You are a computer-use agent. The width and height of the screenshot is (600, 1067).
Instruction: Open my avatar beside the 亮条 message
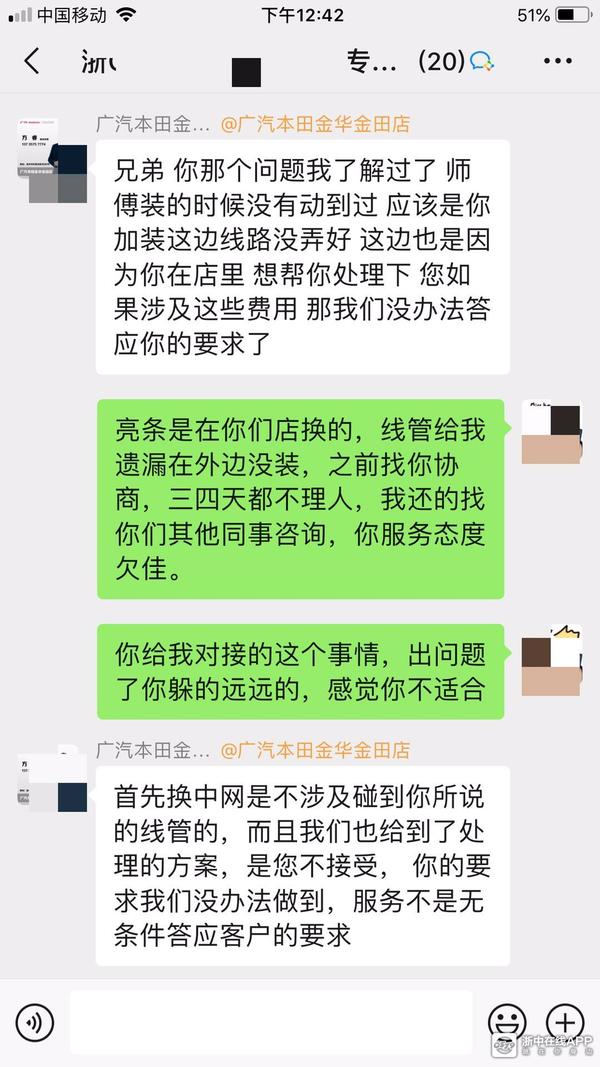pyautogui.click(x=551, y=433)
